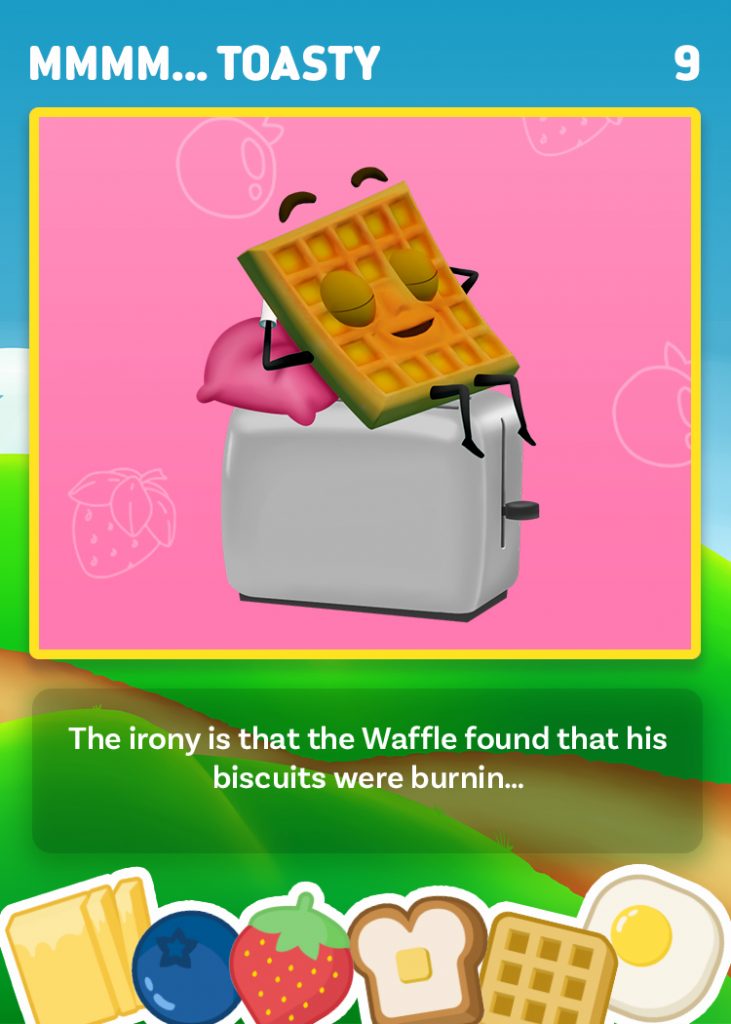Image resolution: width=731 pixels, height=1024 pixels.
Task: Expand the truncated Waffle irony description
Action: pos(367,760)
